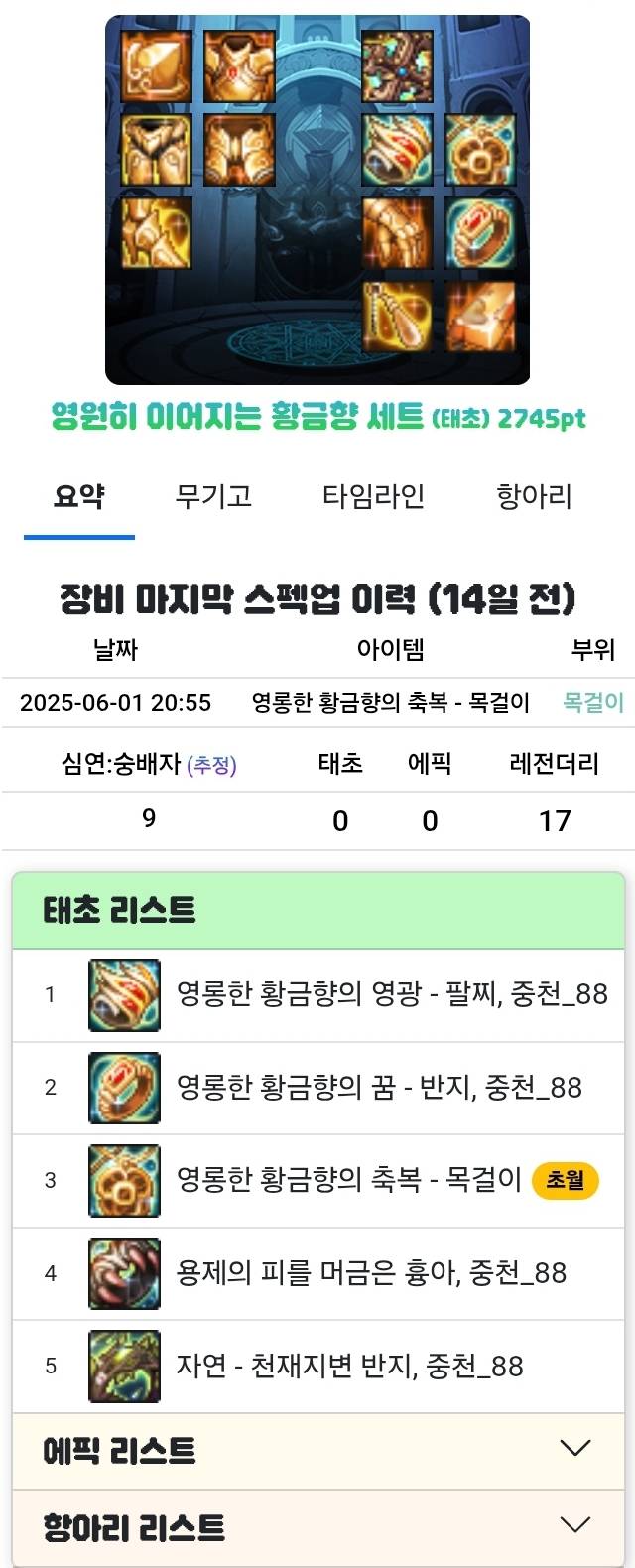Switch to the 요약 tab

pyautogui.click(x=78, y=496)
